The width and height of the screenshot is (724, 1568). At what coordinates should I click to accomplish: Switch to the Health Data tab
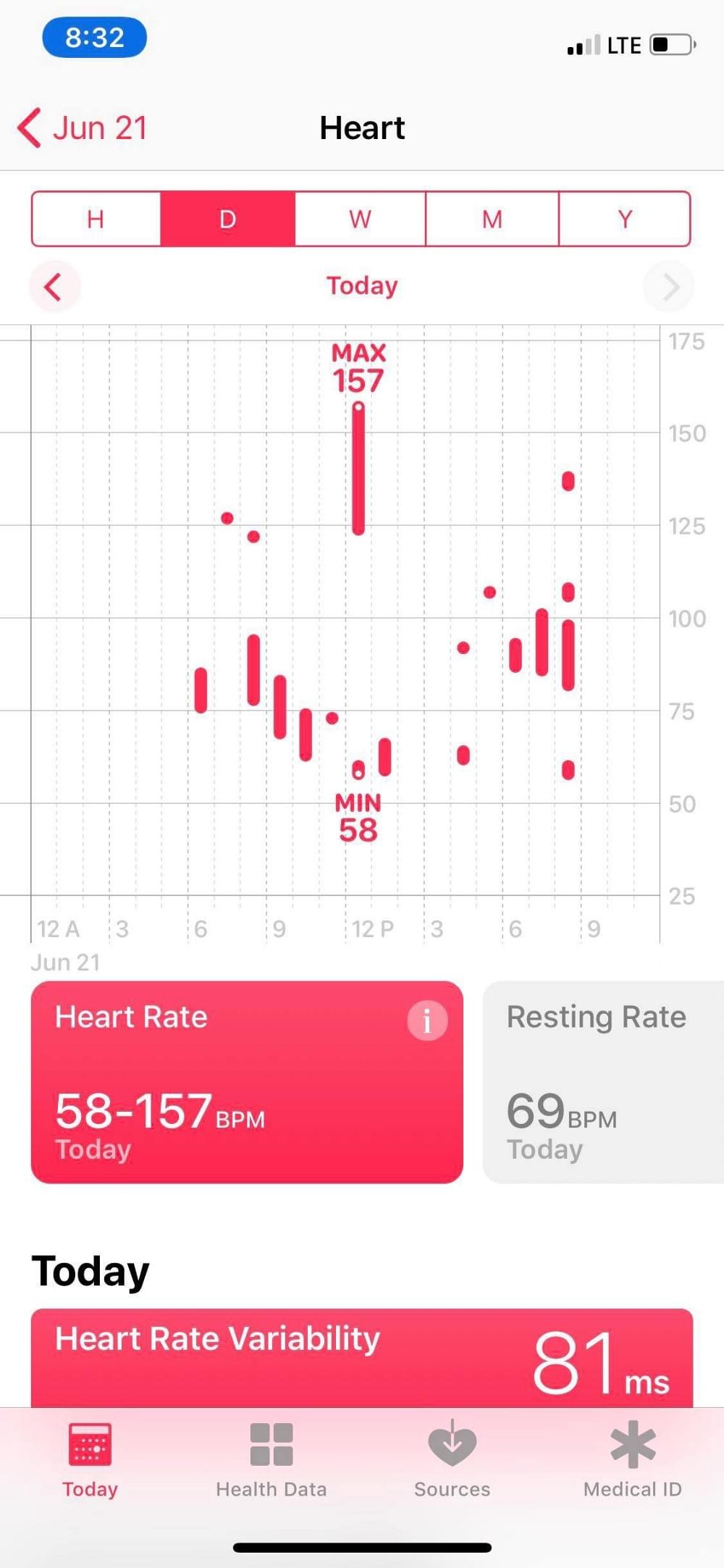coord(271,1459)
